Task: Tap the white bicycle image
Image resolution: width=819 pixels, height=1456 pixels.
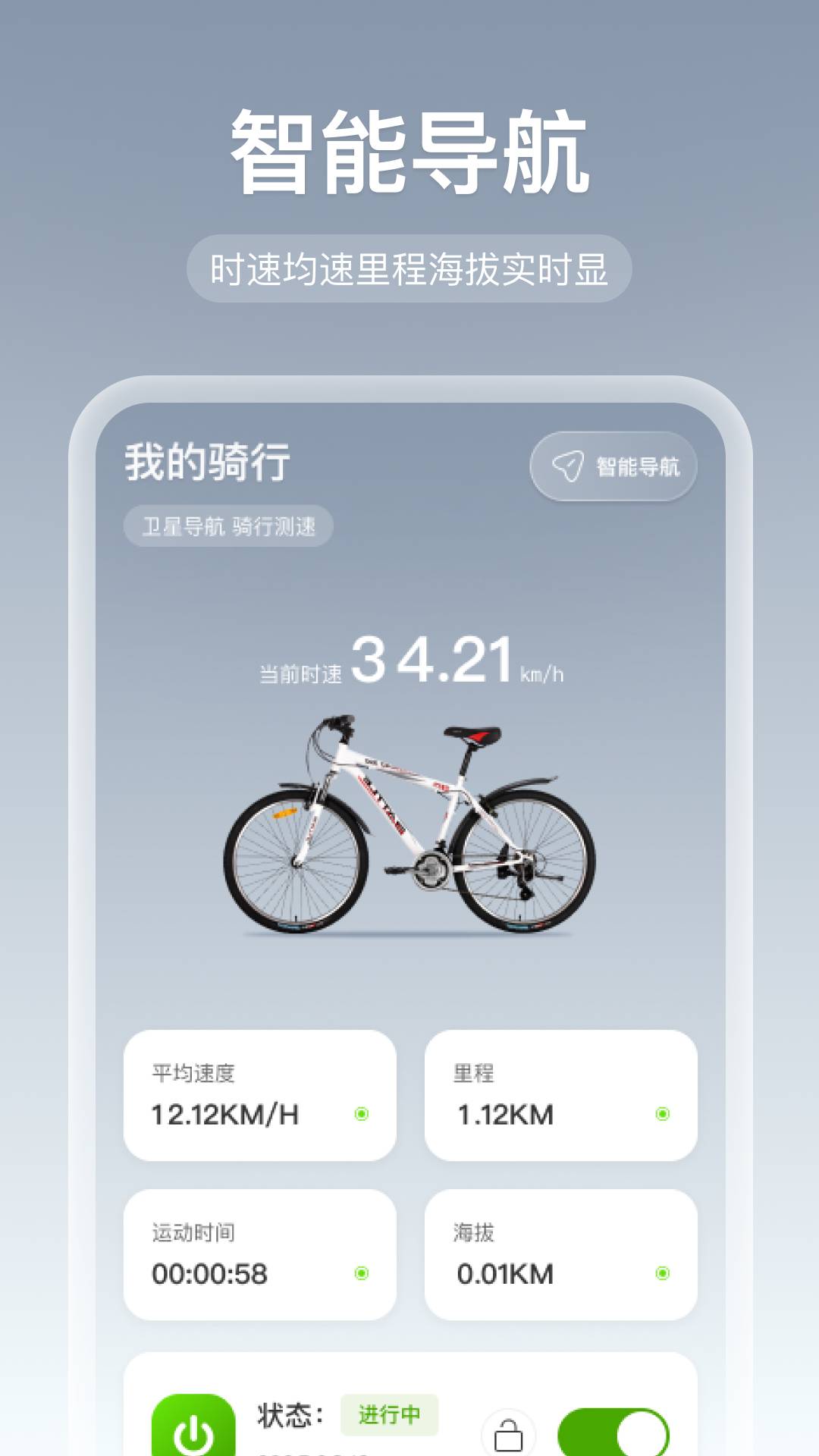Action: click(x=409, y=827)
